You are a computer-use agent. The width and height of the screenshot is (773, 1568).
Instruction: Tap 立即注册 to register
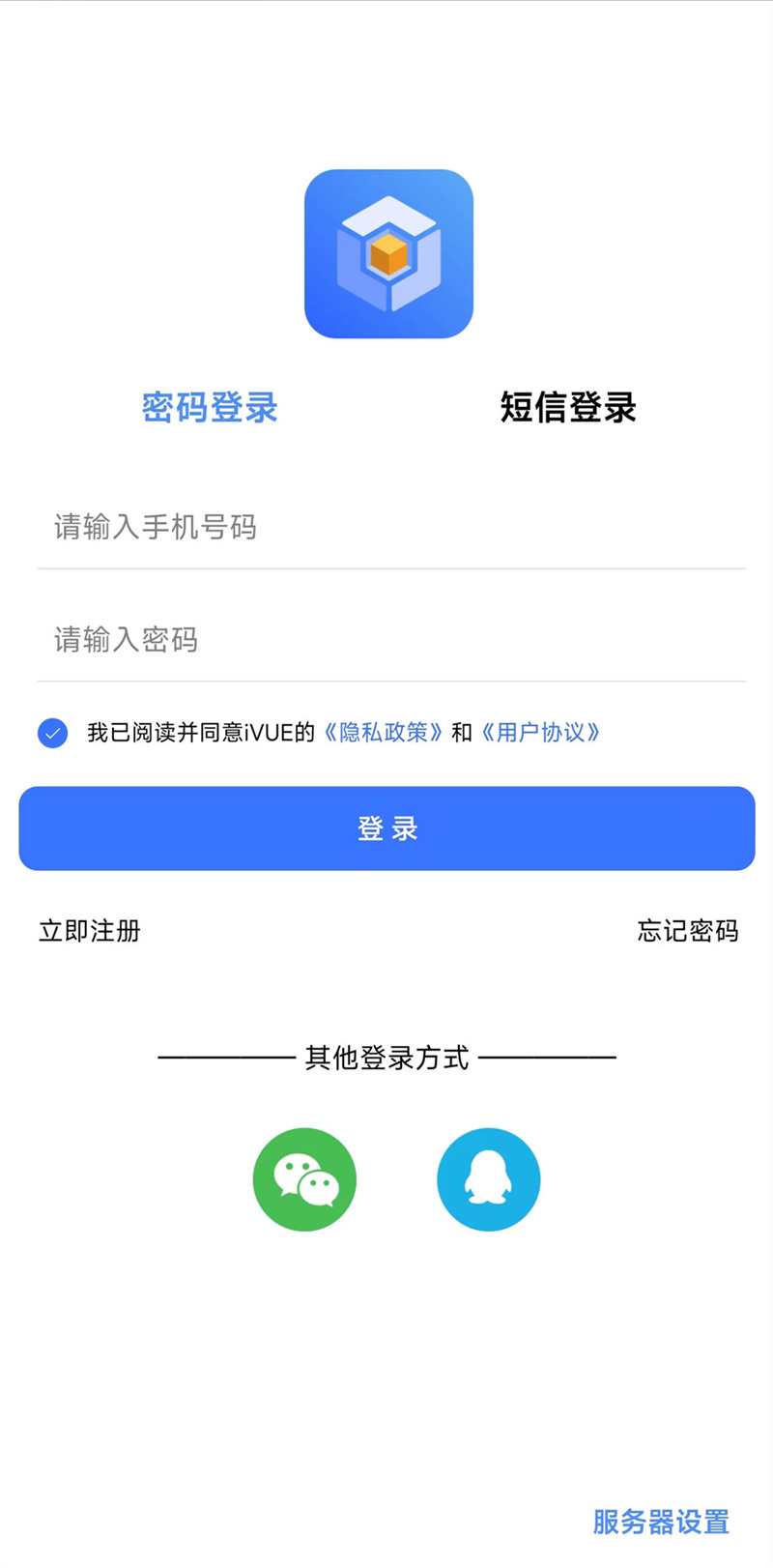click(89, 931)
